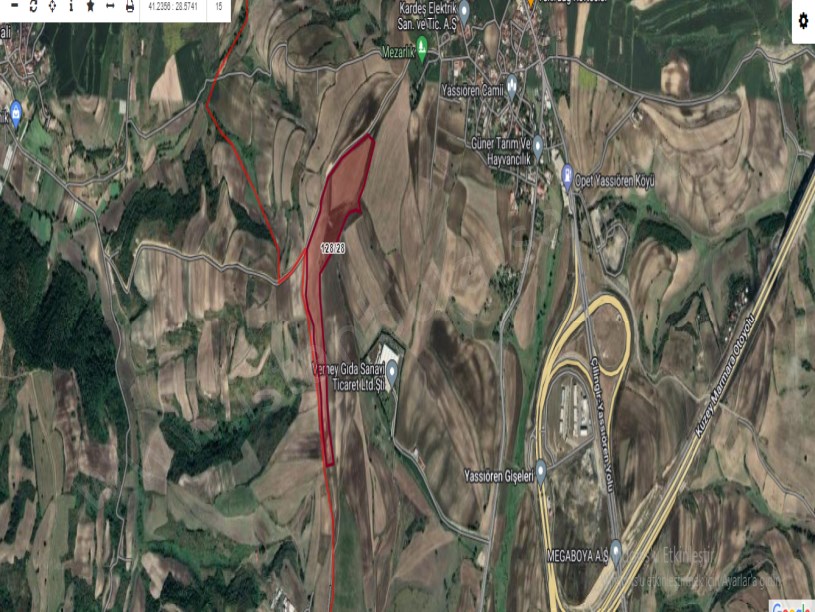Open the Mezarlık place marker
The height and width of the screenshot is (612, 815).
coord(422,44)
